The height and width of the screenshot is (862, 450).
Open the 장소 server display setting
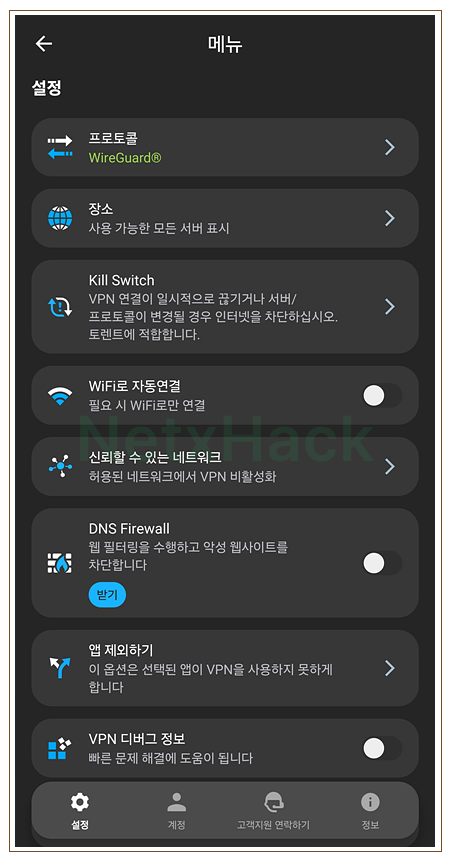(225, 218)
